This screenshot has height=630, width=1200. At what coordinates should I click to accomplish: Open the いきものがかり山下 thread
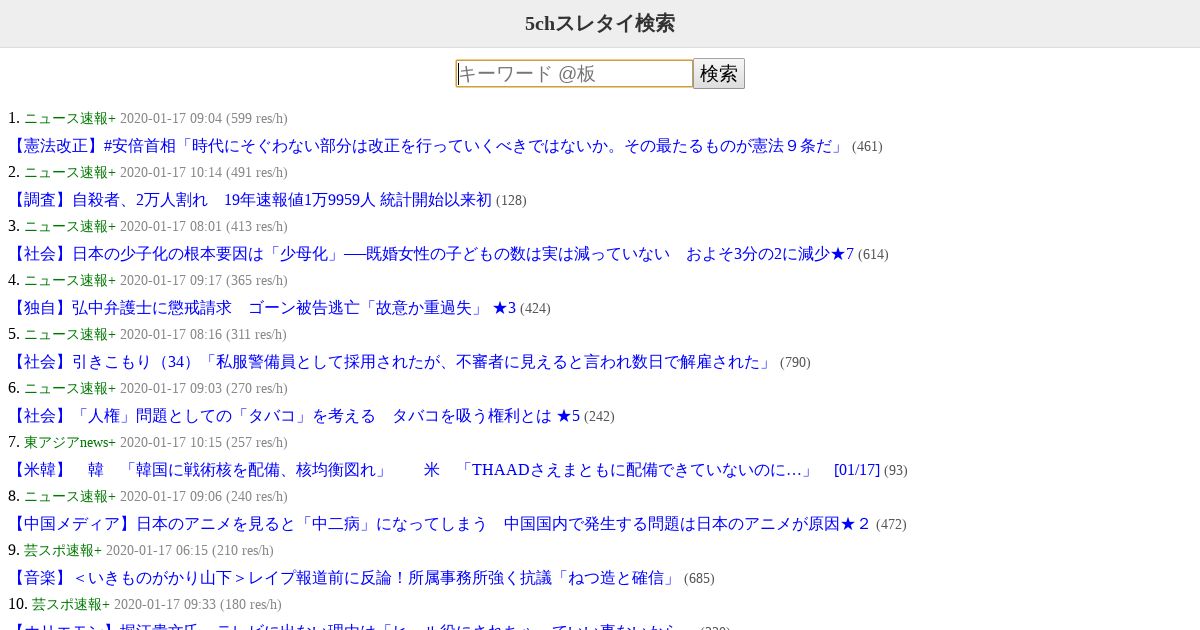pos(344,578)
